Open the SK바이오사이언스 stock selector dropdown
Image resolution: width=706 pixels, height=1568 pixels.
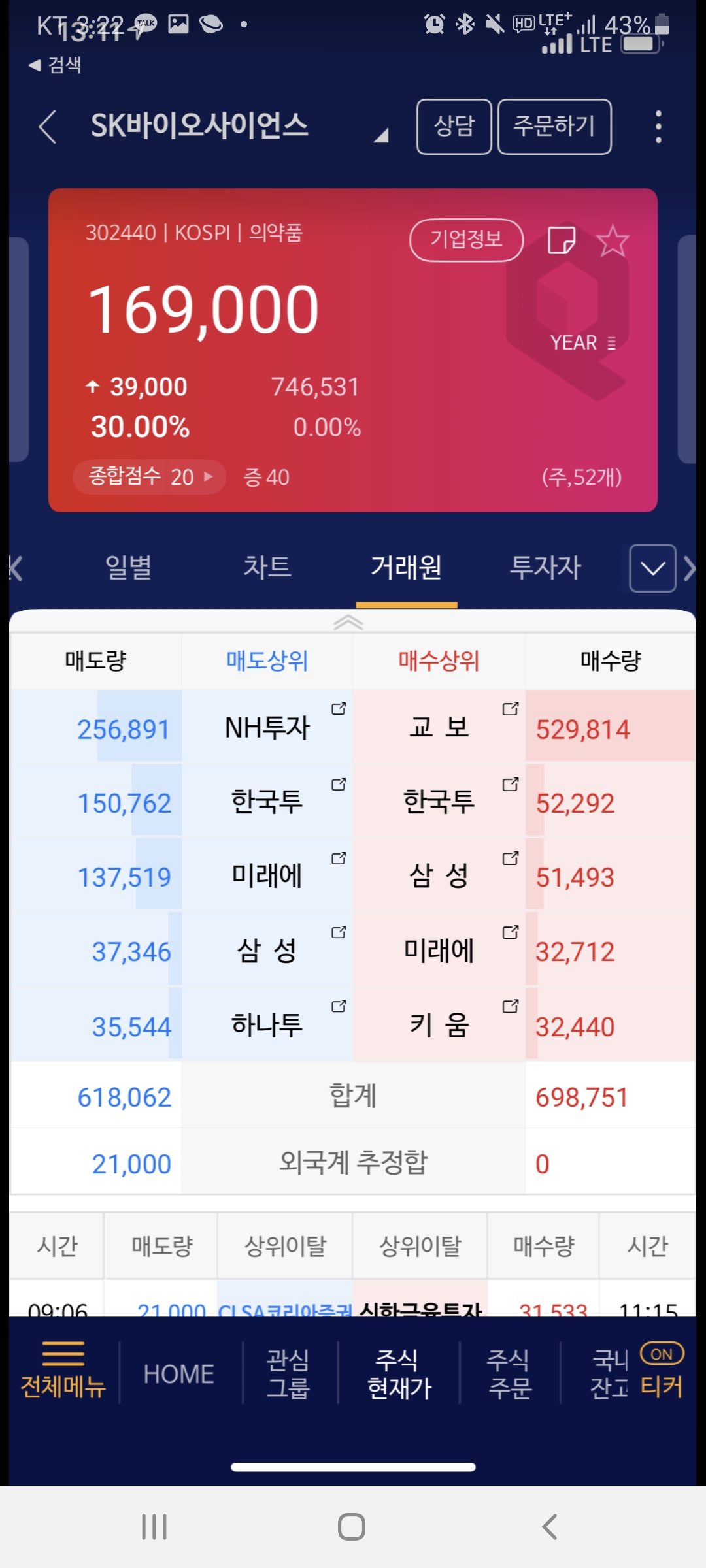(x=381, y=135)
